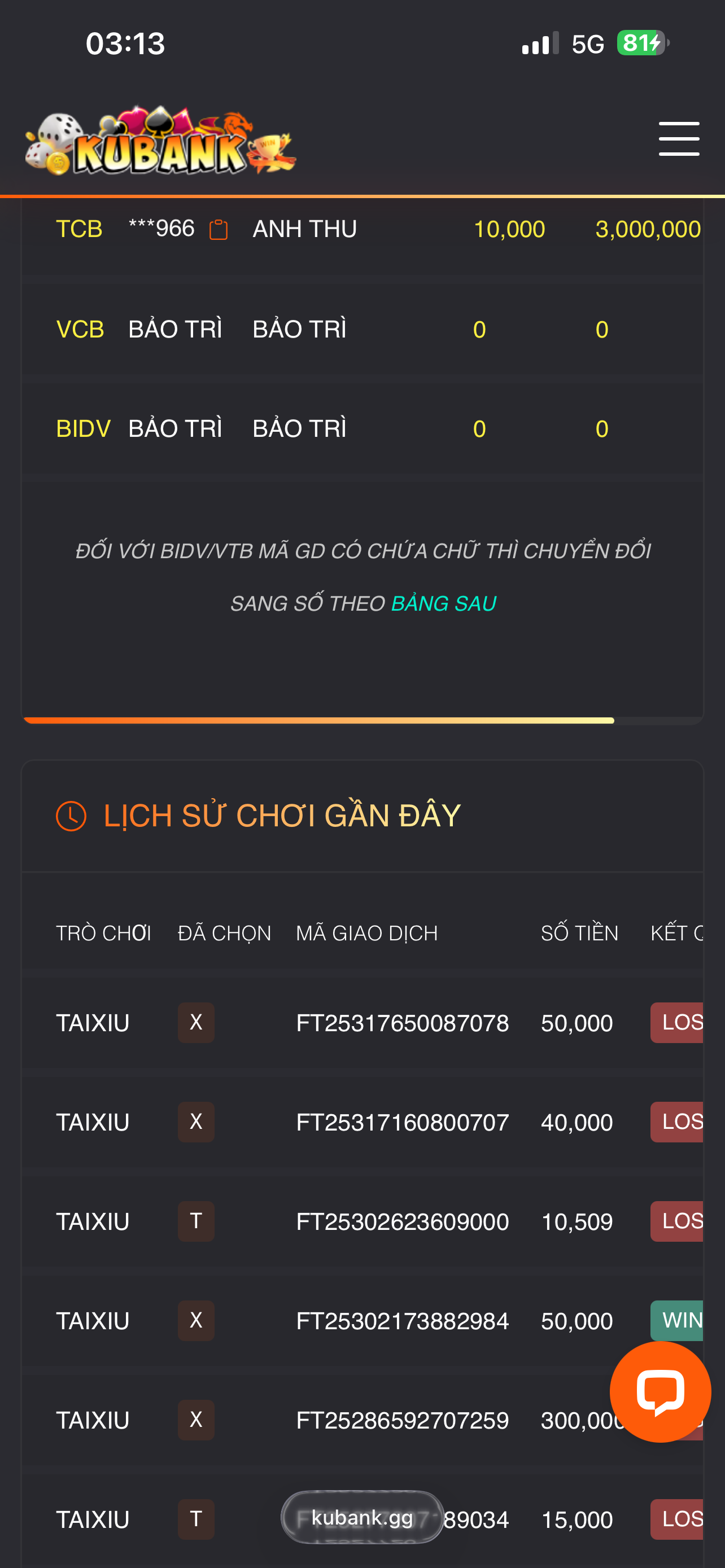The height and width of the screenshot is (1568, 725).
Task: Open the BẢNG SAU conversion table link
Action: point(443,603)
